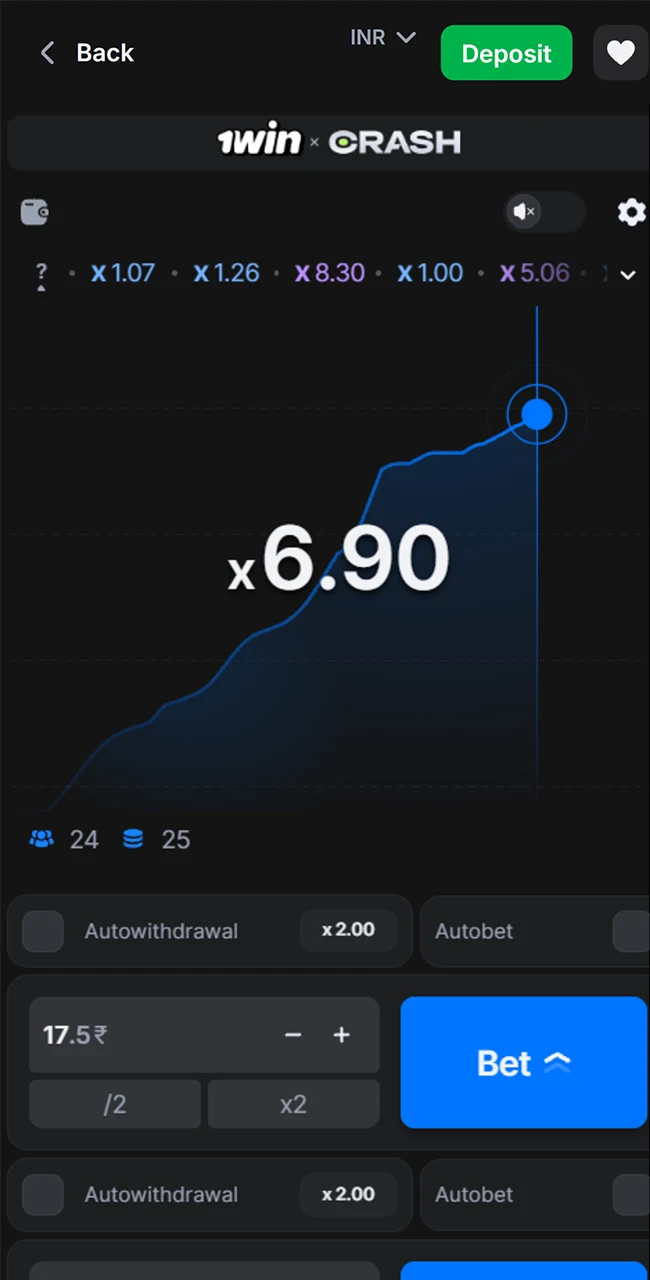
Task: Enable the first Autowithdrawal checkbox
Action: pyautogui.click(x=43, y=931)
